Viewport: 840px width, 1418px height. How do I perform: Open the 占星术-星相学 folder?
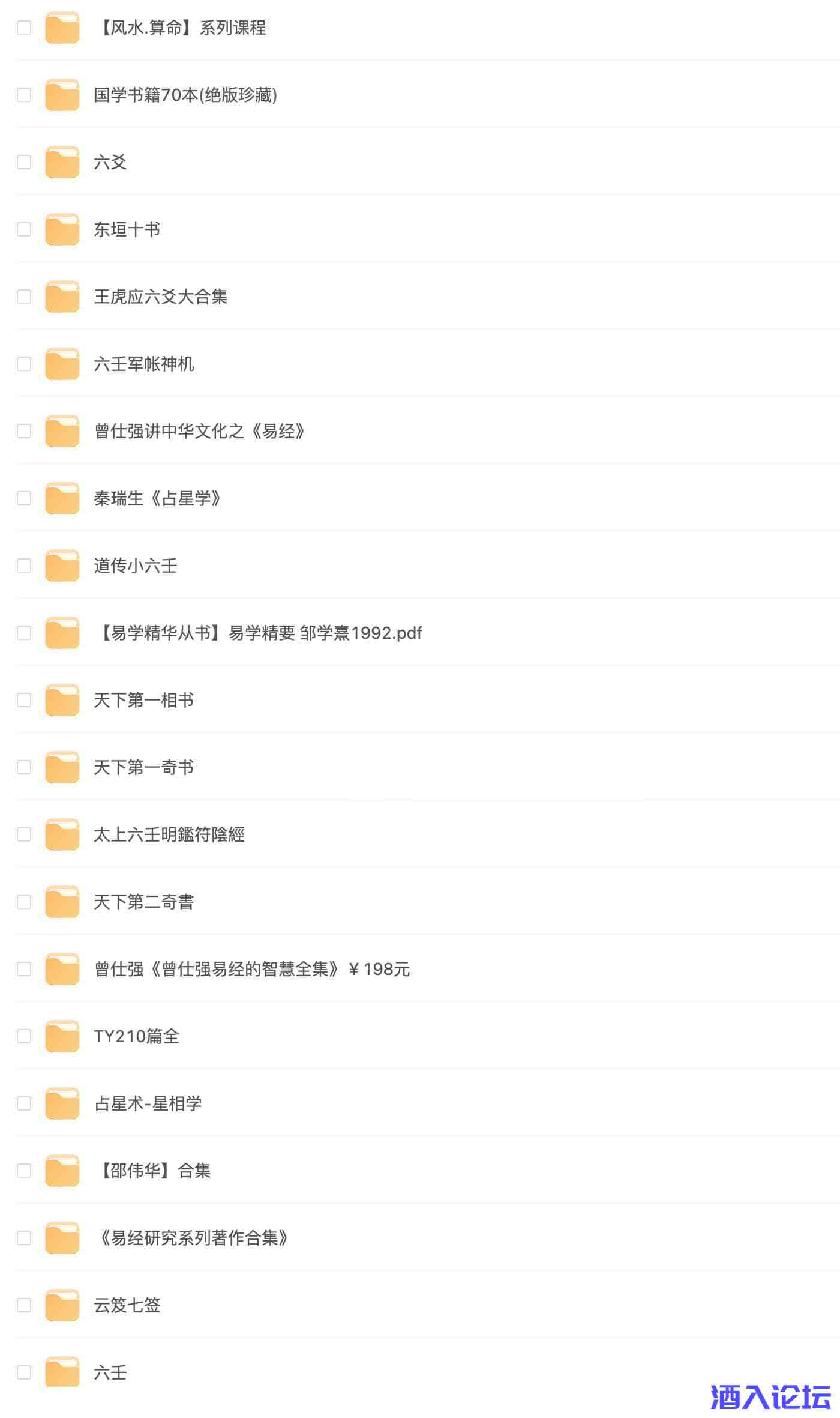(148, 1104)
